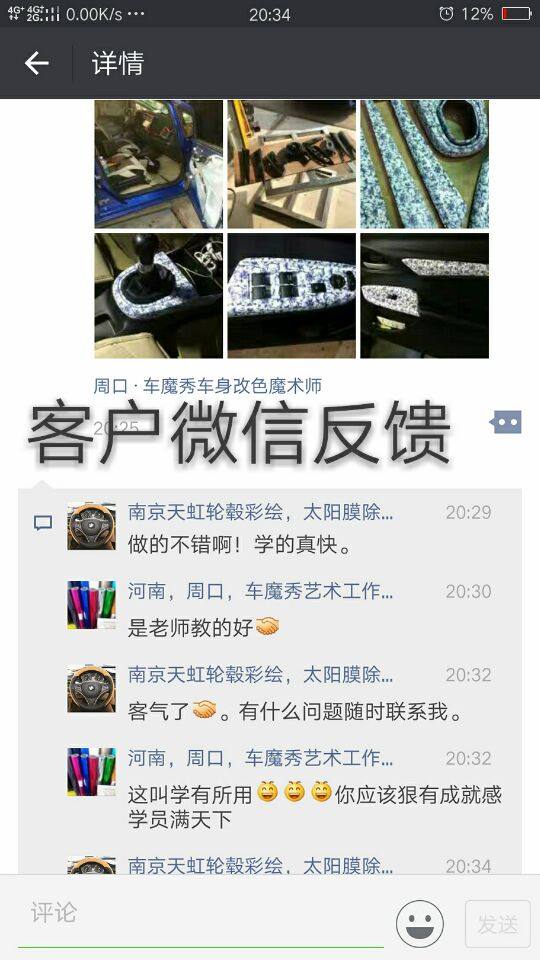View the window switch panel photo

pos(291,296)
